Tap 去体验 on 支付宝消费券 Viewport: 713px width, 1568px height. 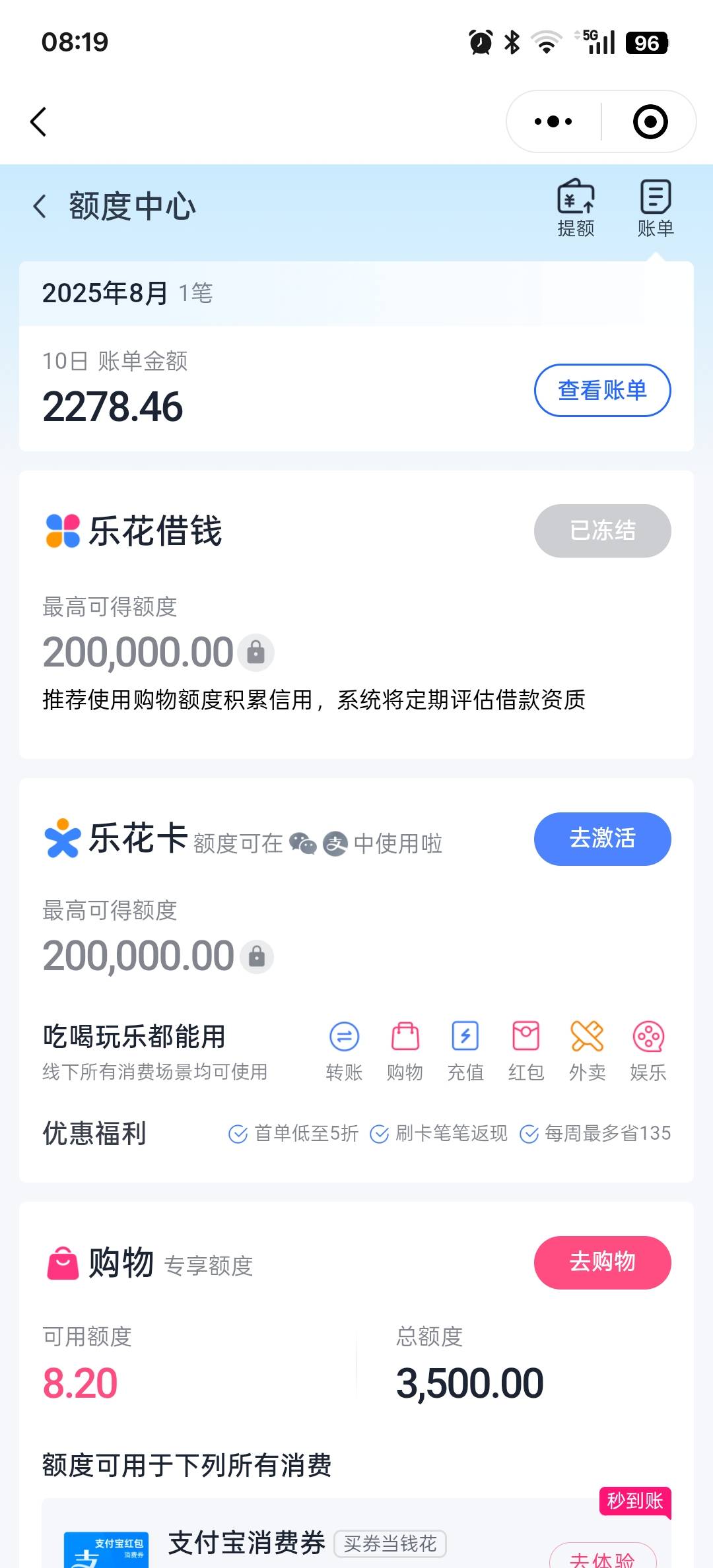tap(603, 1556)
